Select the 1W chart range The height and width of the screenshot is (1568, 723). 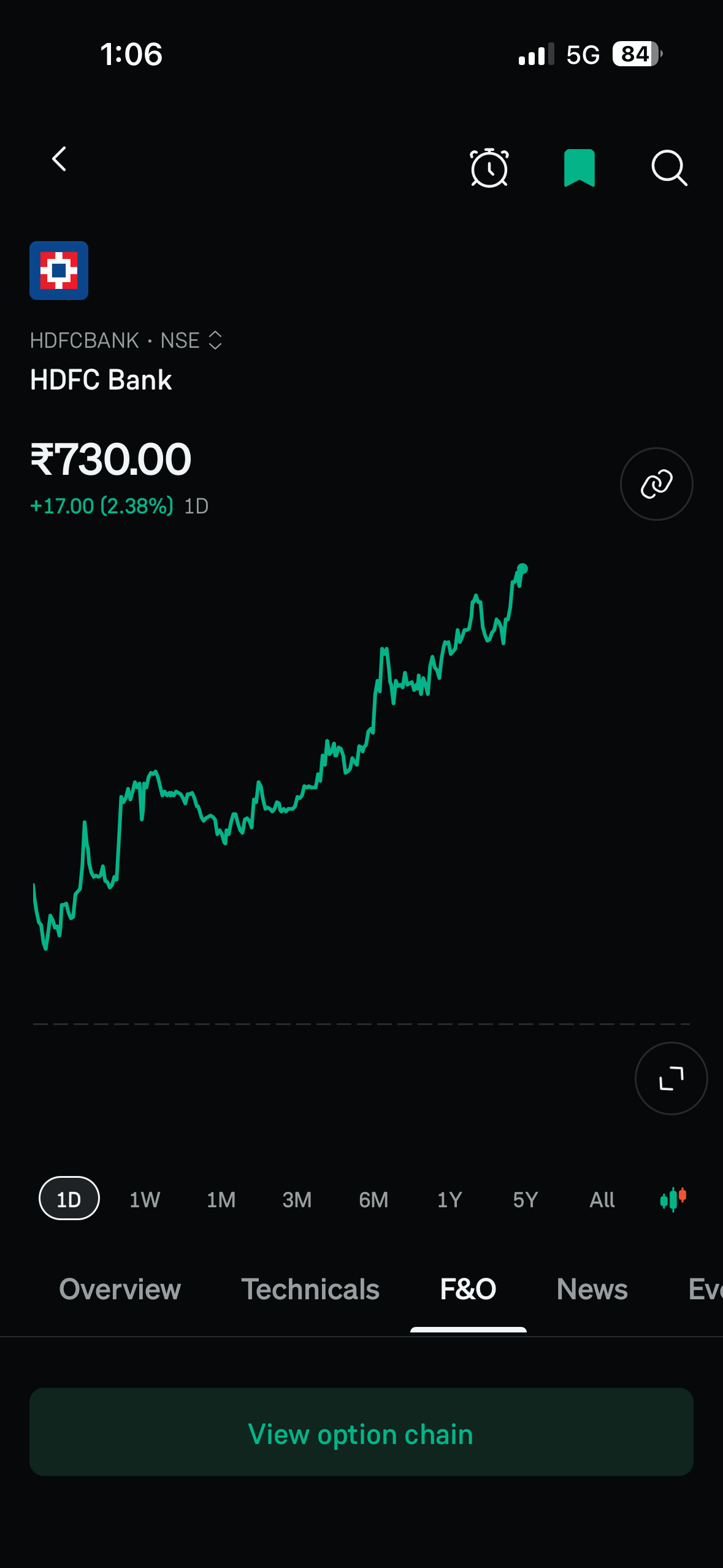(x=145, y=1199)
